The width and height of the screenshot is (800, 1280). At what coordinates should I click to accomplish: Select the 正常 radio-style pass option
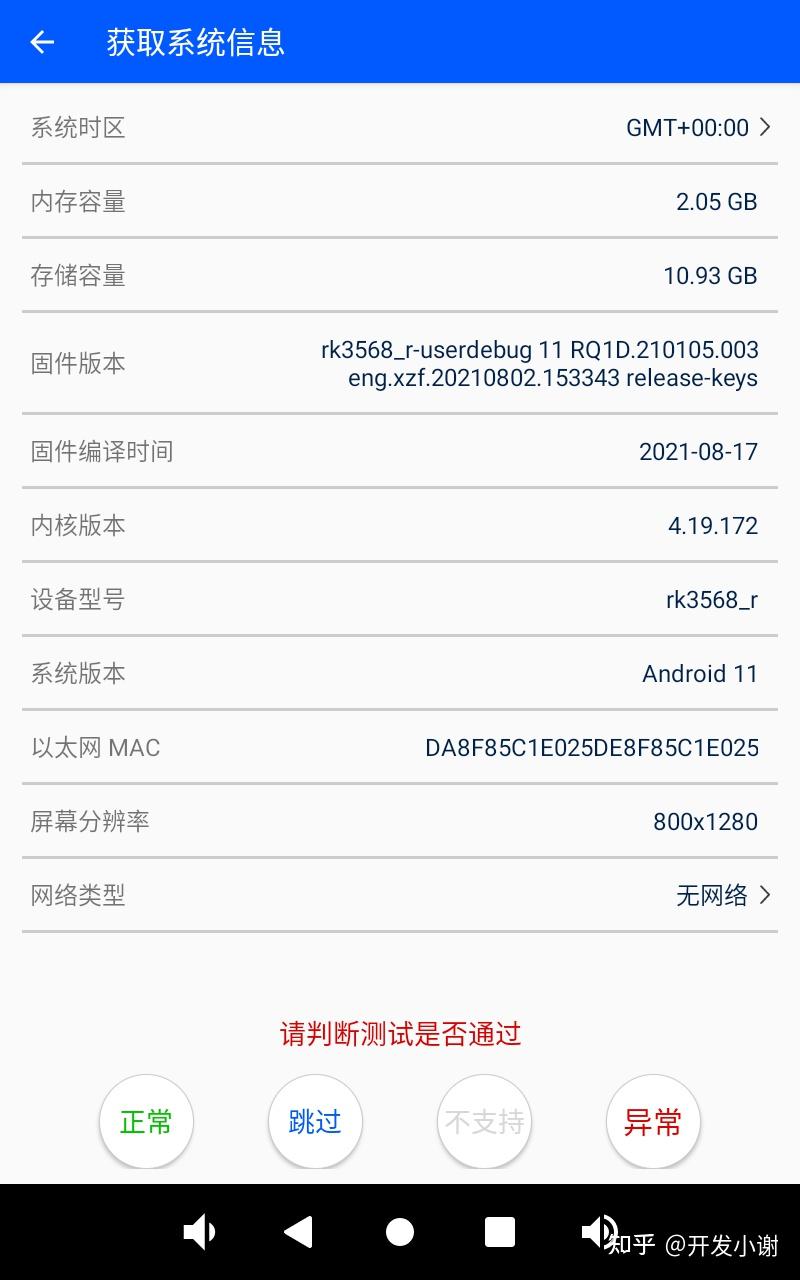(x=146, y=1121)
